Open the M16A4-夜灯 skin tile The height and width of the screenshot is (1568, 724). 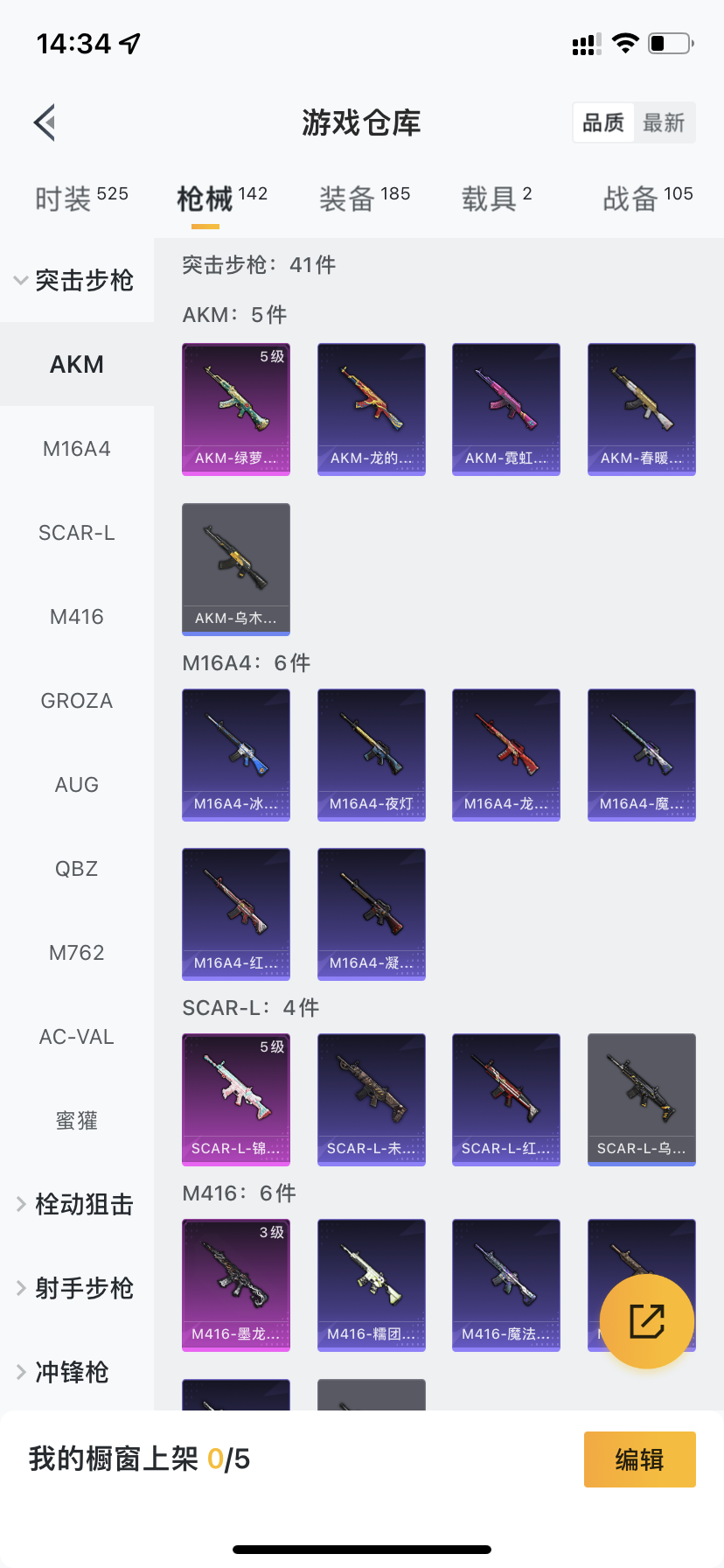click(372, 754)
